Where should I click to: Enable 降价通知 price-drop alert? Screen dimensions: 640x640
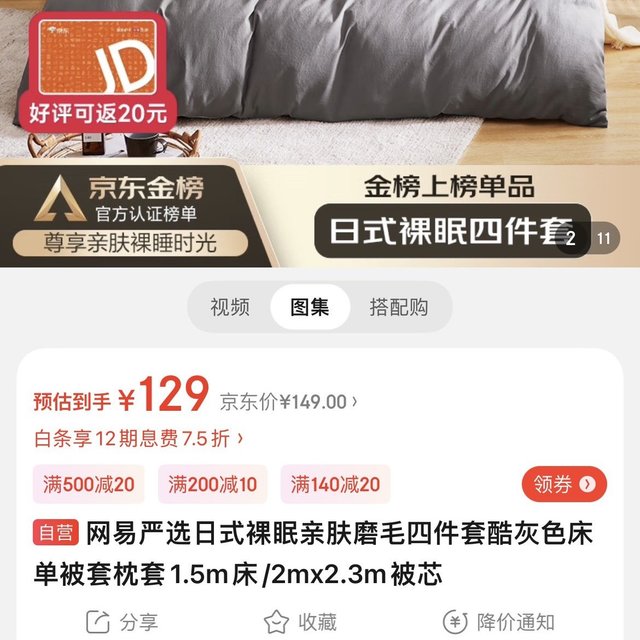pyautogui.click(x=498, y=622)
